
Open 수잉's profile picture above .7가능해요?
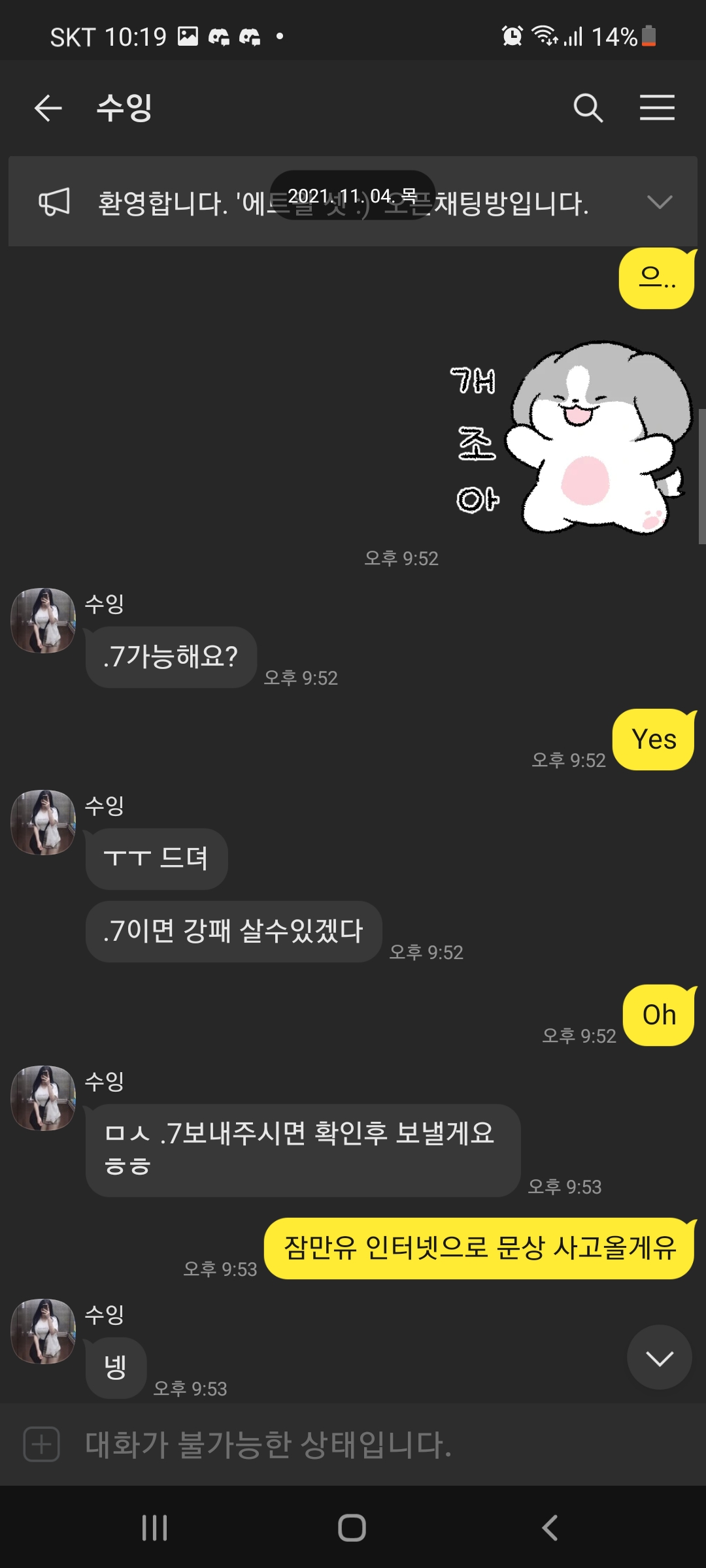43,621
